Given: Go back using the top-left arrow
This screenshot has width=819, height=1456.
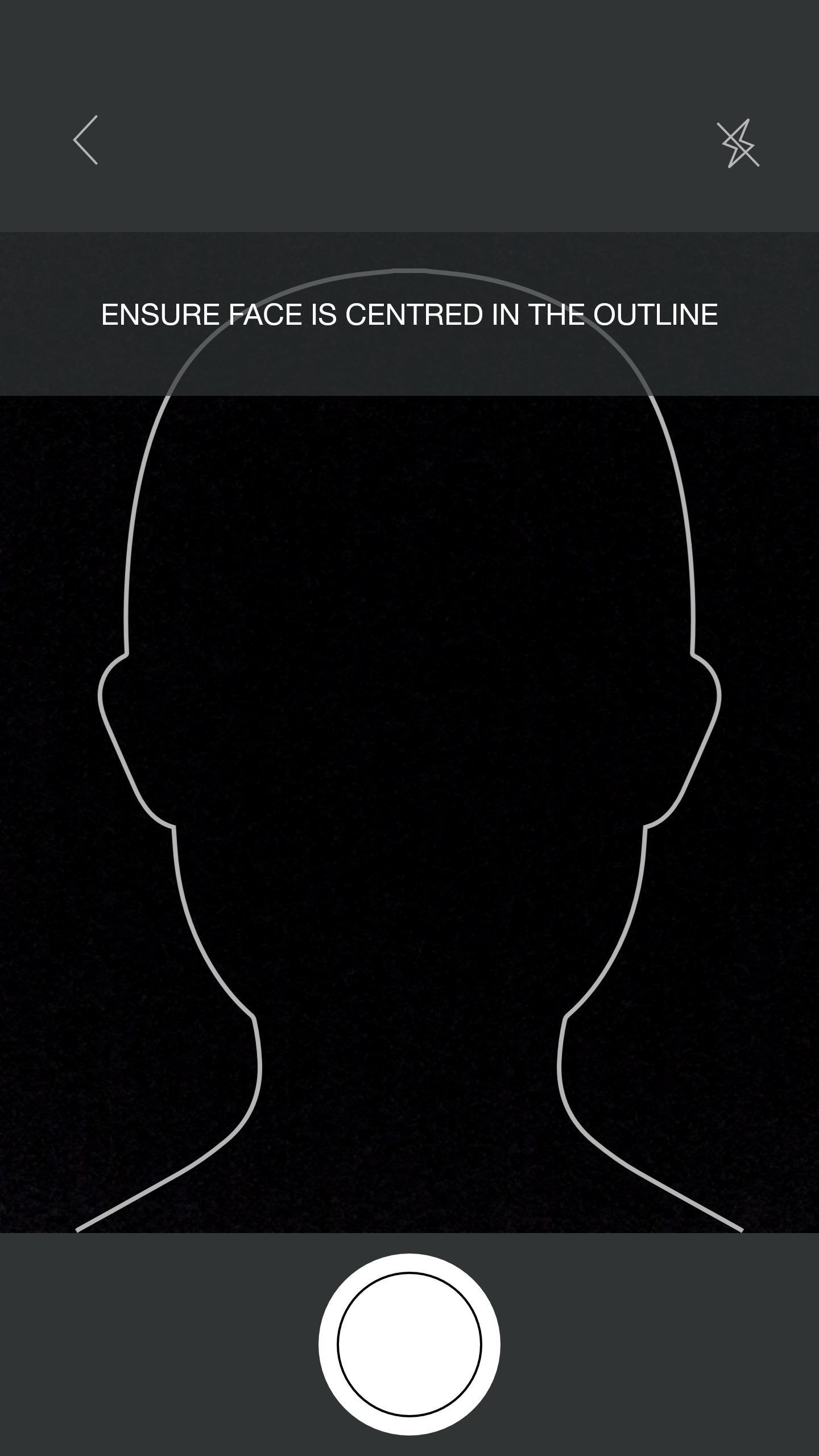Looking at the screenshot, I should pyautogui.click(x=86, y=140).
